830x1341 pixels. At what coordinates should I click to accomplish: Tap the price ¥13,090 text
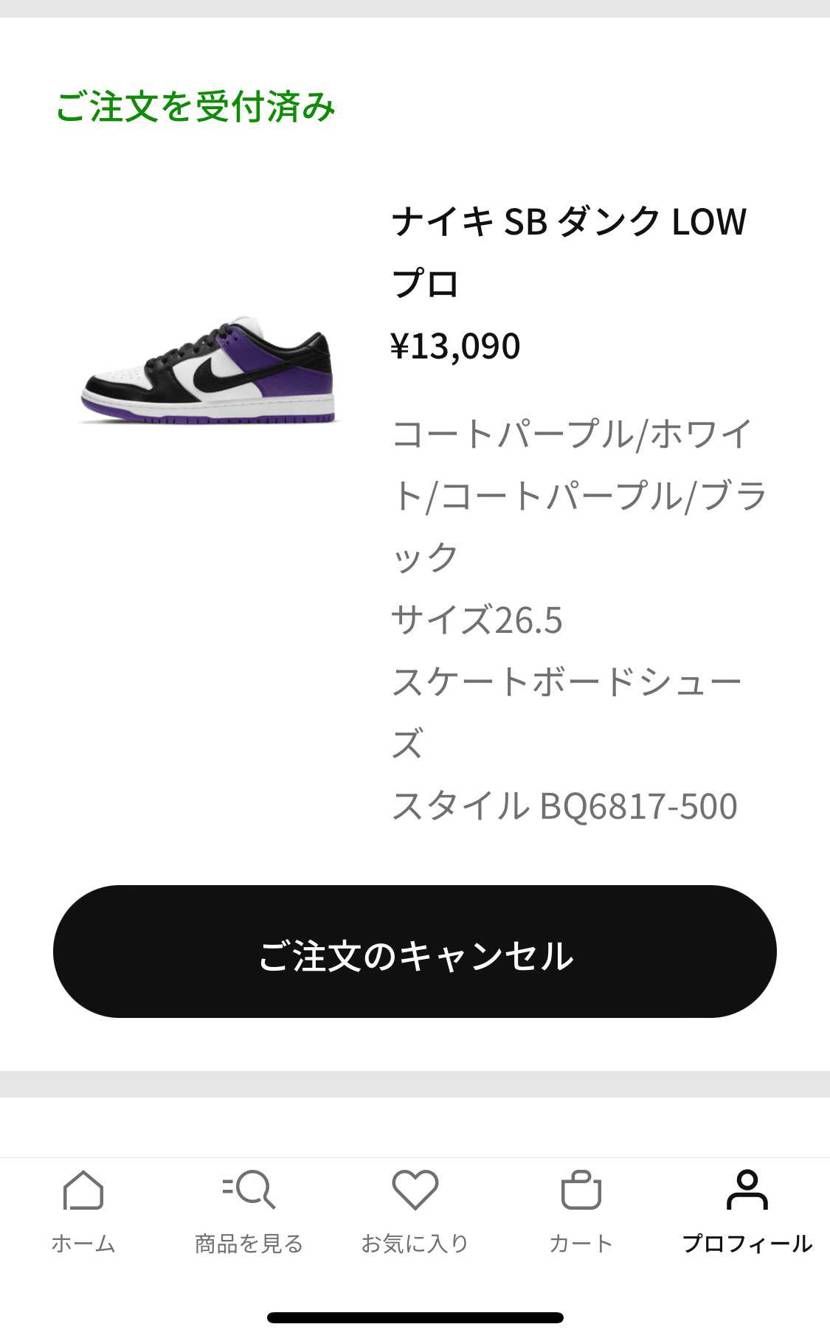click(x=456, y=346)
